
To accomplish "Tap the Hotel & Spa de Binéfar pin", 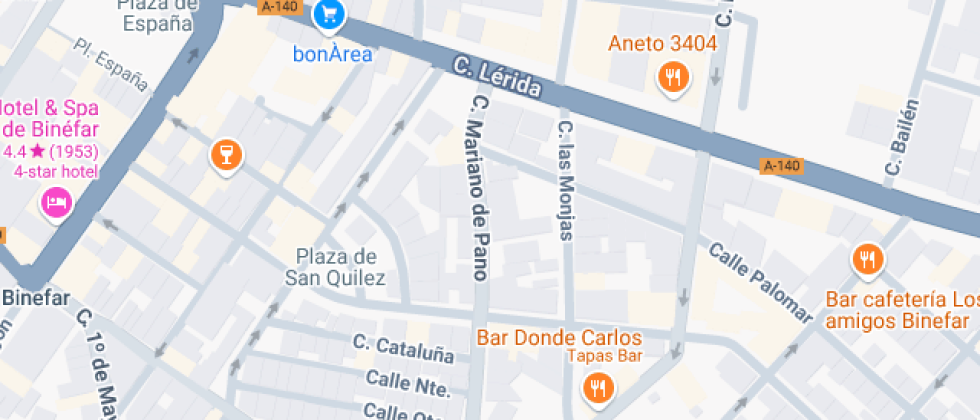I will coord(58,204).
